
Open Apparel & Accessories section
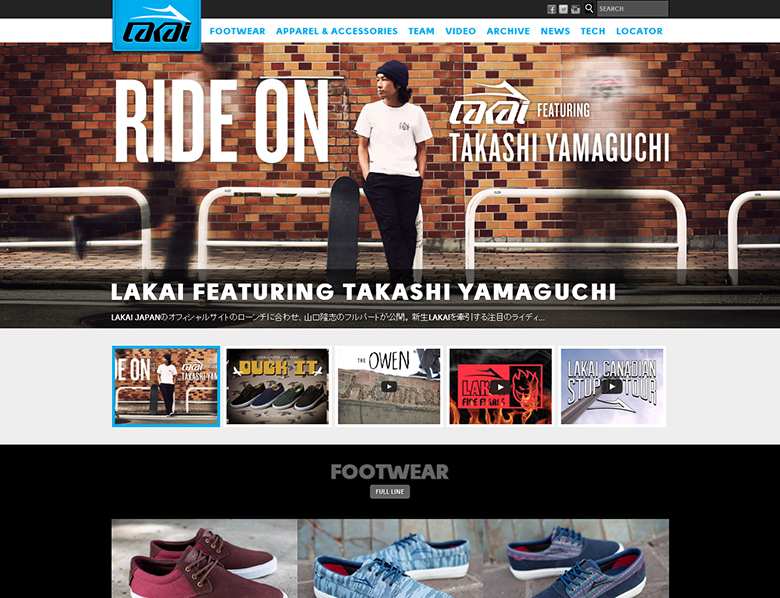click(x=337, y=31)
